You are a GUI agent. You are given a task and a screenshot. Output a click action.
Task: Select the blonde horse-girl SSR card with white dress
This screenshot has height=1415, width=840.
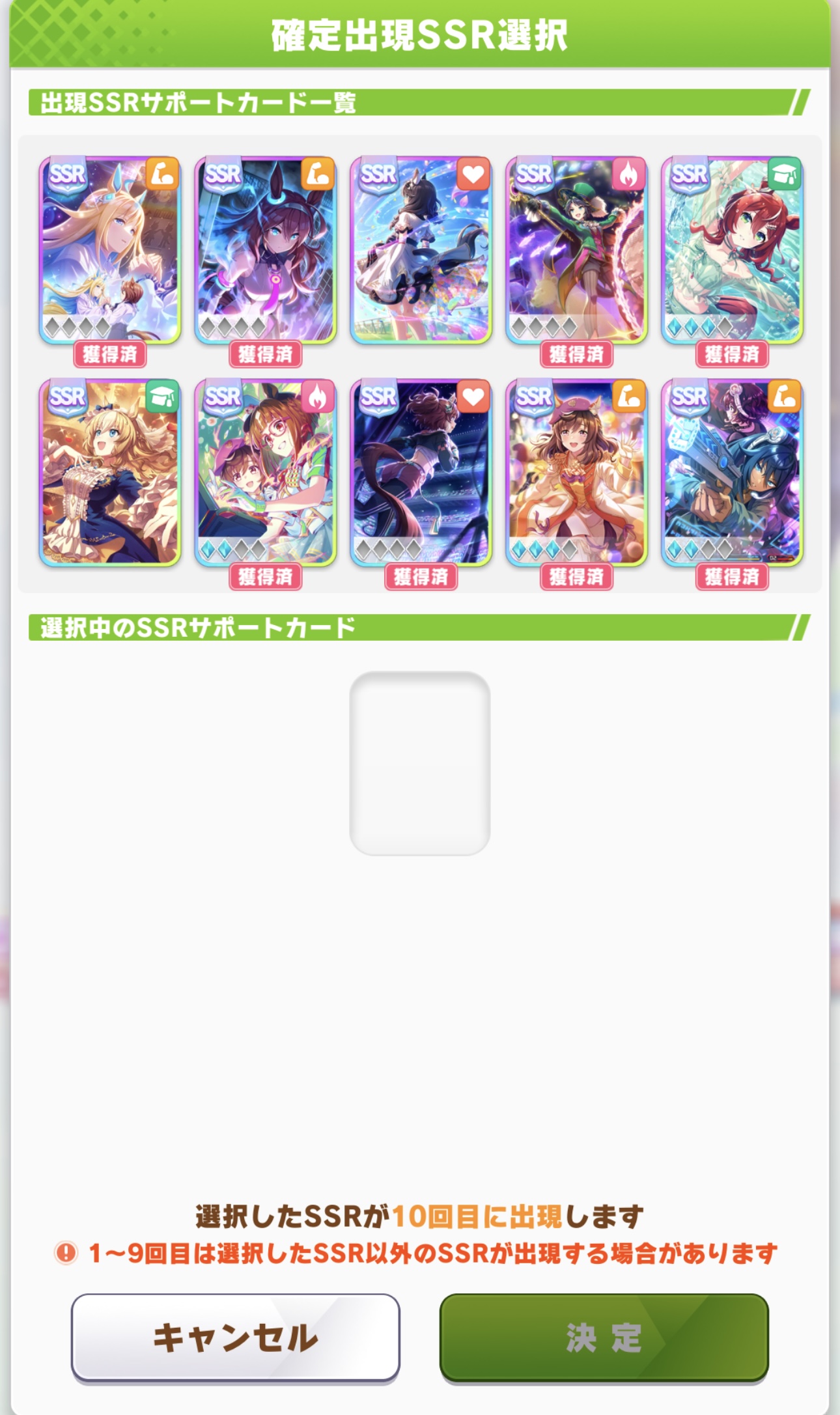coord(109,251)
